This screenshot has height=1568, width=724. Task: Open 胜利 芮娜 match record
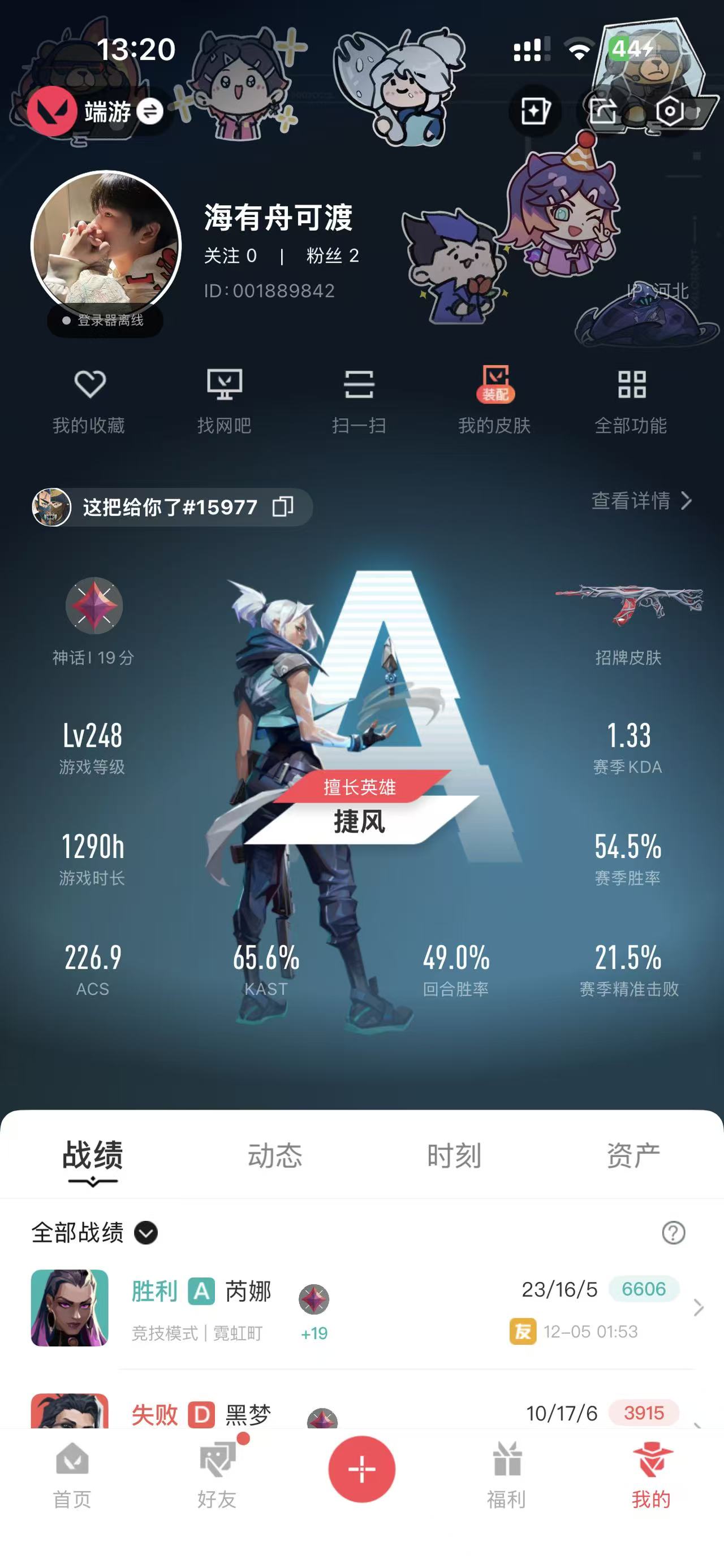(x=365, y=1309)
